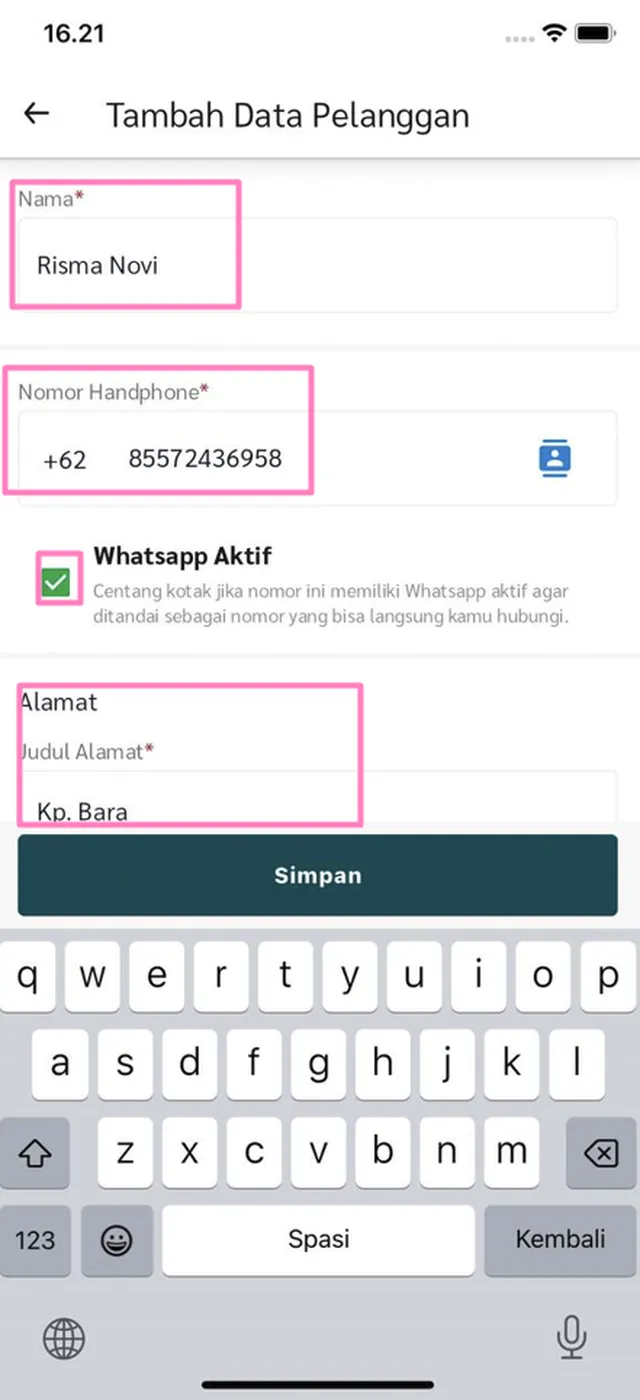
Task: Open the contacts picker icon
Action: (x=554, y=458)
